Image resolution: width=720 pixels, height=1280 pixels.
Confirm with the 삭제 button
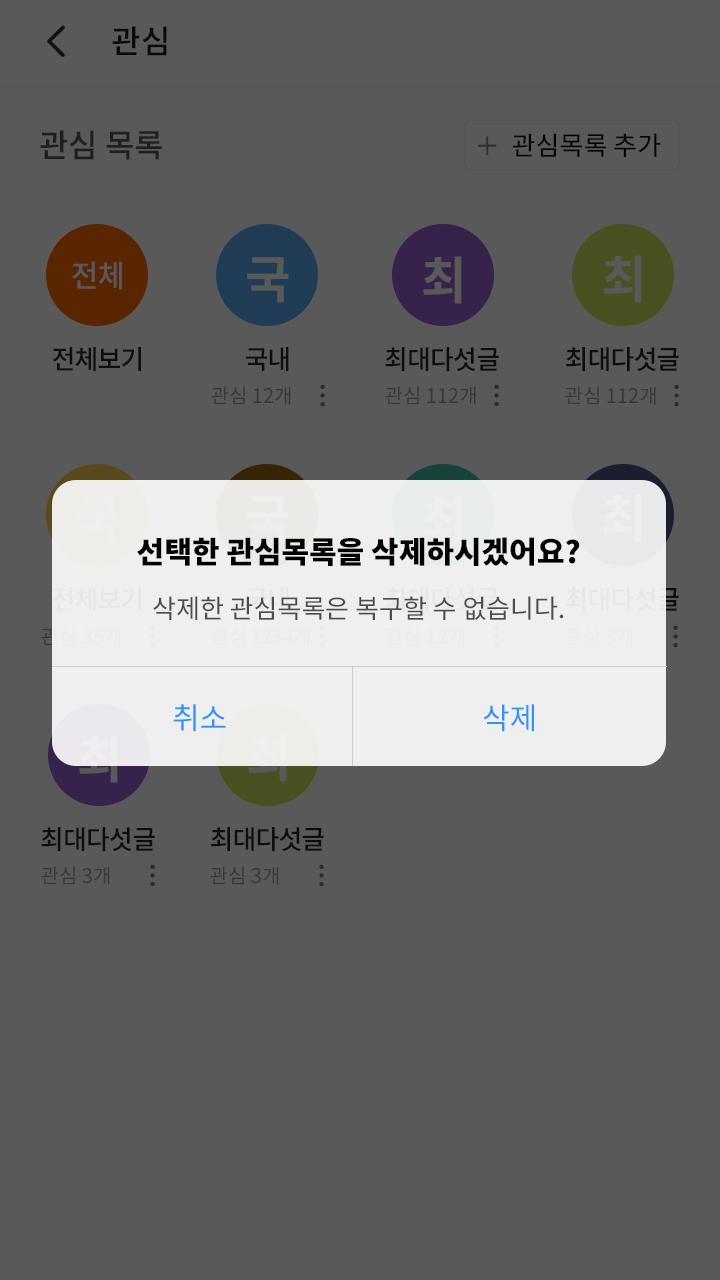click(509, 717)
